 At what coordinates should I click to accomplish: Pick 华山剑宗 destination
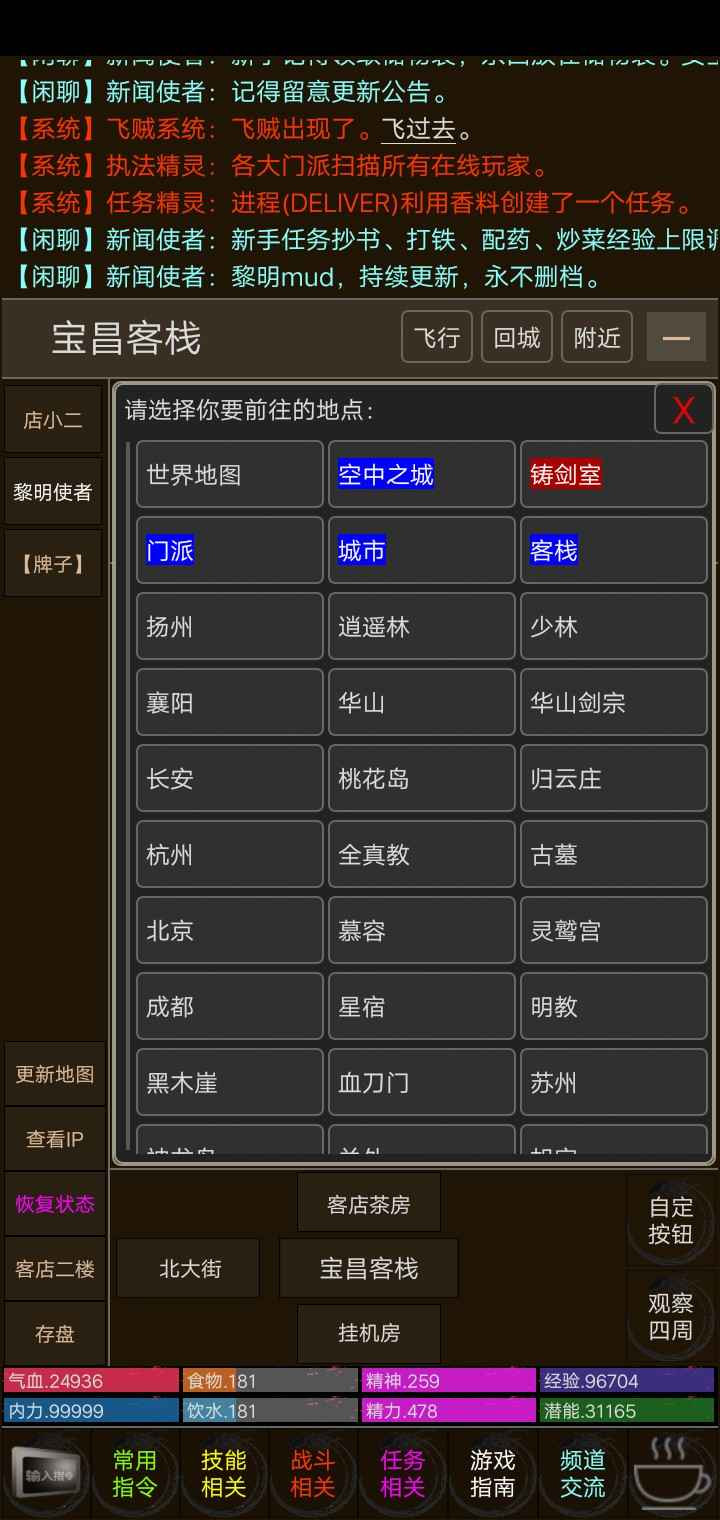(613, 703)
